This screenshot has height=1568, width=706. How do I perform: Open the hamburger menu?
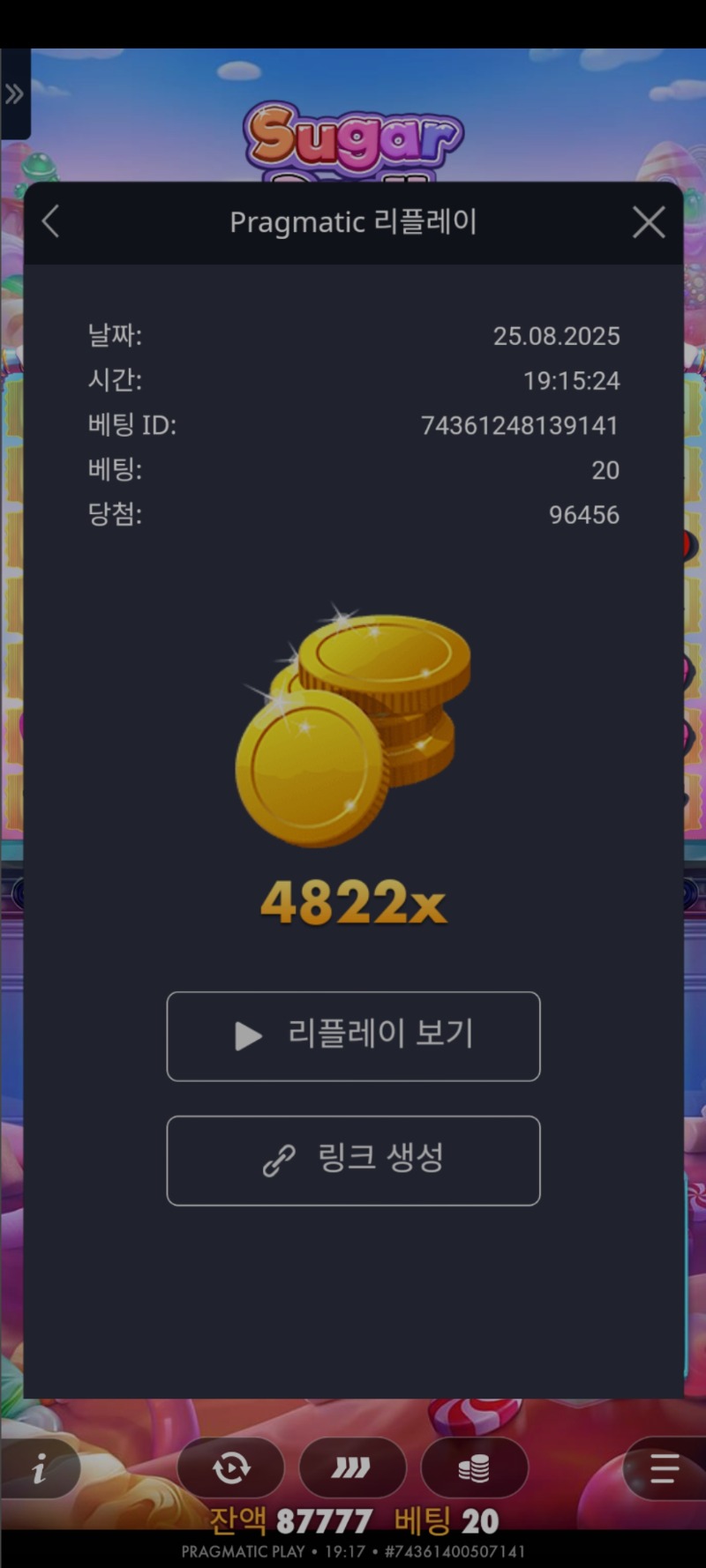pos(664,1468)
